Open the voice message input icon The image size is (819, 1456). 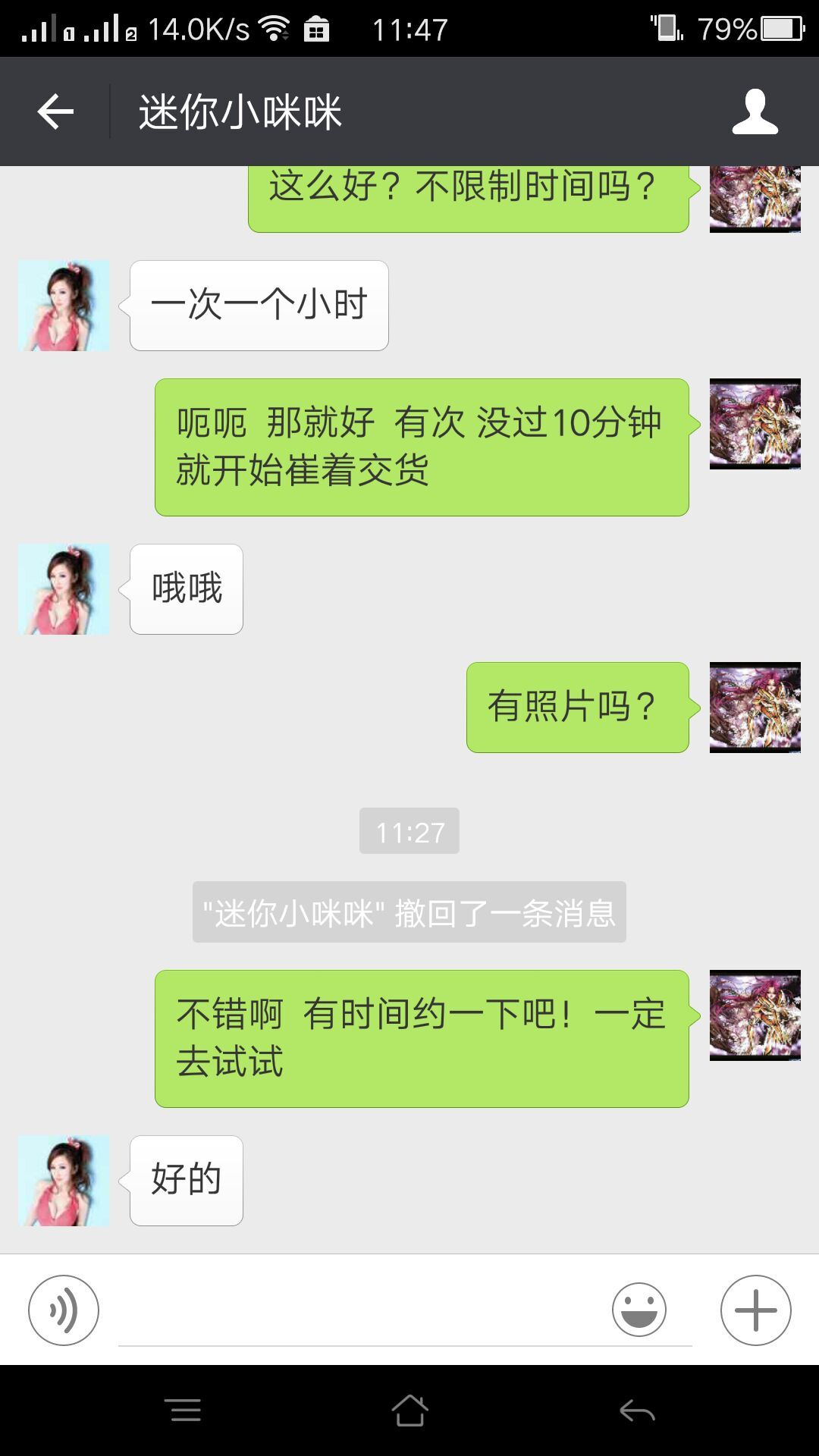point(62,1308)
